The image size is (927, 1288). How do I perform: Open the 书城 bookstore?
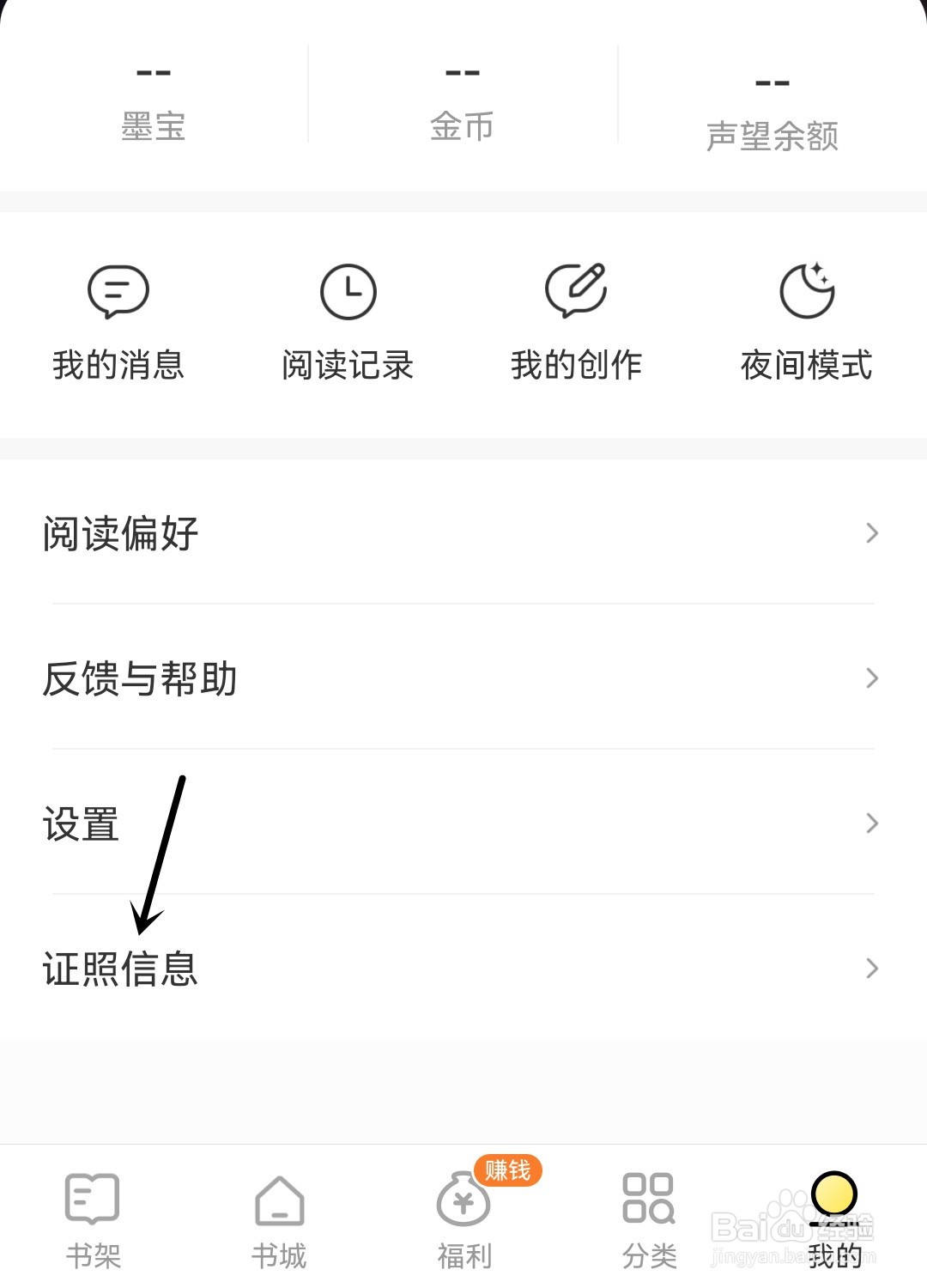(x=276, y=1219)
